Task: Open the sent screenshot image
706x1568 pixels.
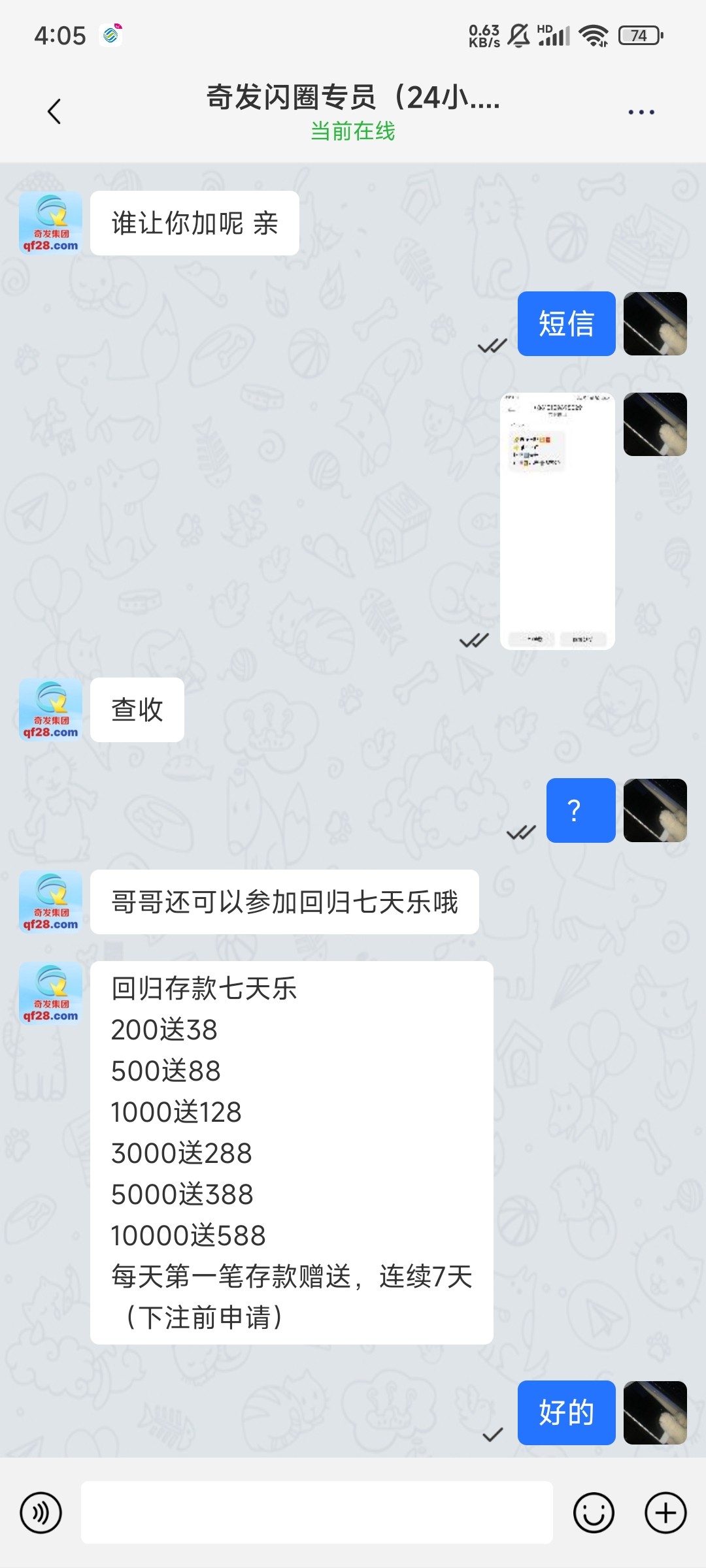Action: click(x=557, y=521)
